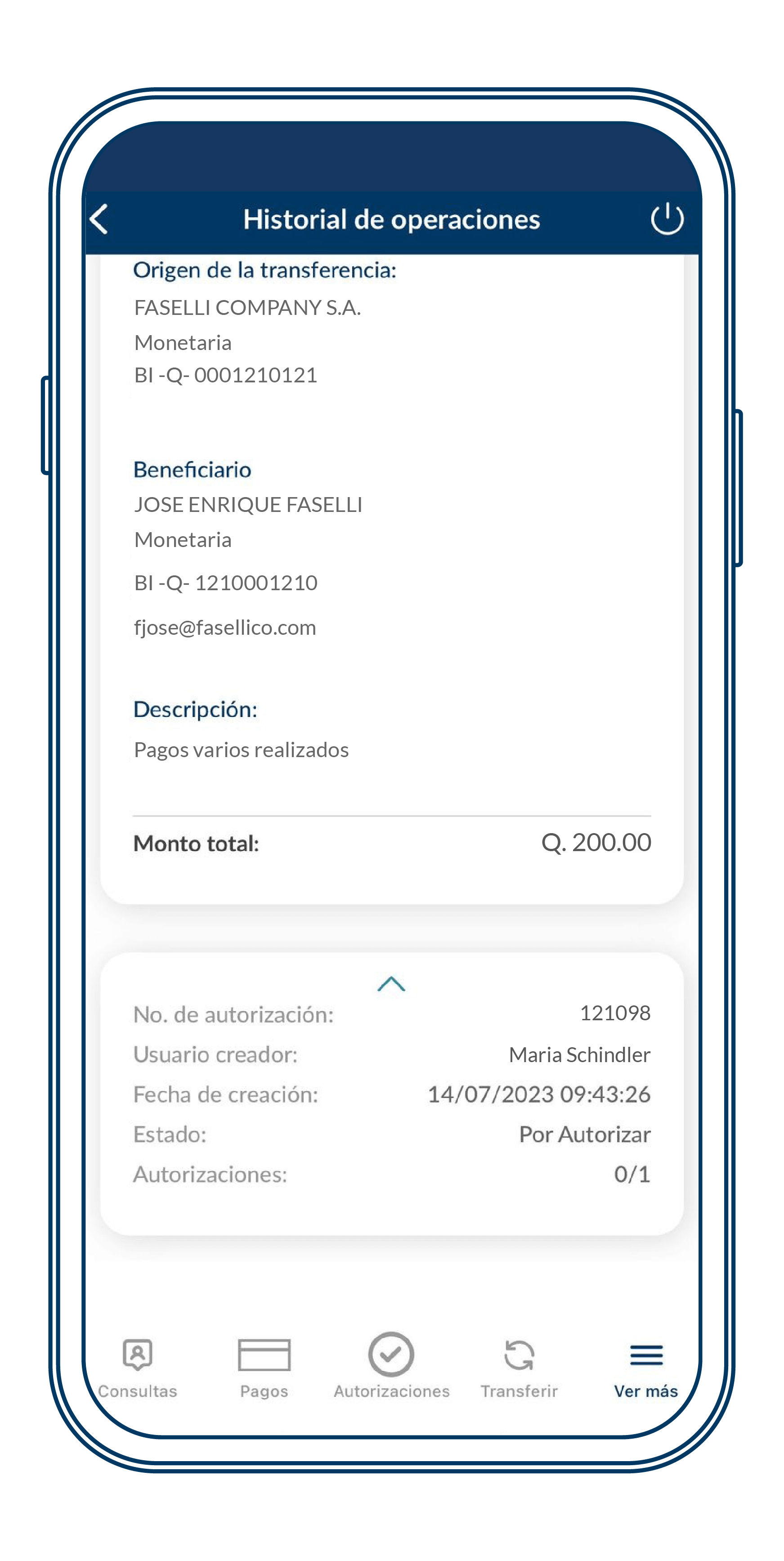The image size is (784, 1561).
Task: Tap the power logout icon
Action: point(667,219)
